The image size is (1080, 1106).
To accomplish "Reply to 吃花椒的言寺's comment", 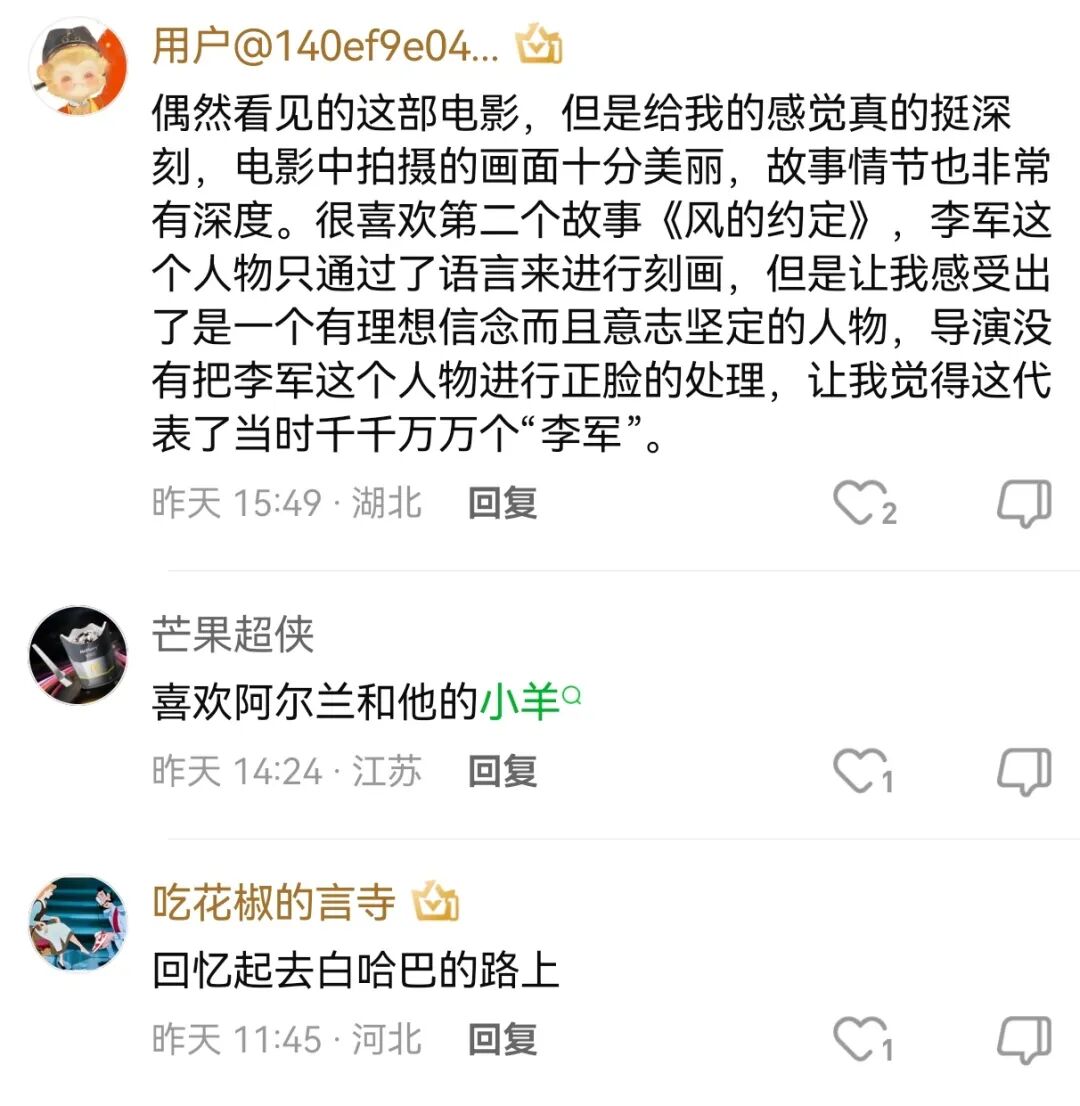I will (x=503, y=1039).
